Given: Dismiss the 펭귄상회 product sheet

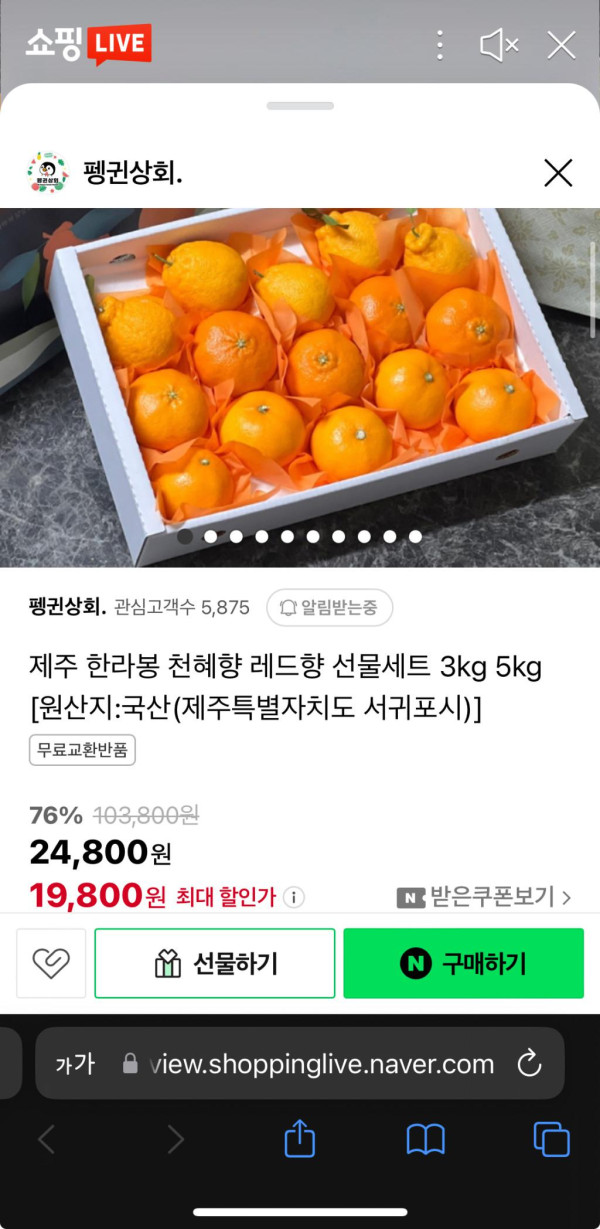Looking at the screenshot, I should [557, 173].
